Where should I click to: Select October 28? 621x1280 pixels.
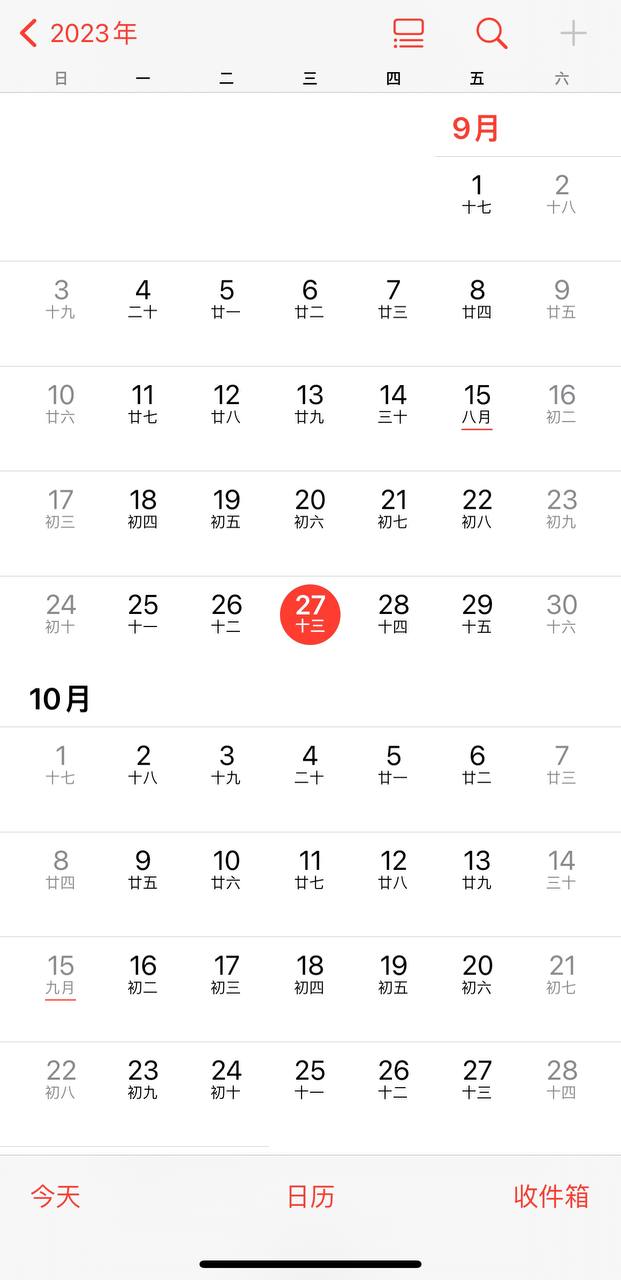(x=562, y=1079)
